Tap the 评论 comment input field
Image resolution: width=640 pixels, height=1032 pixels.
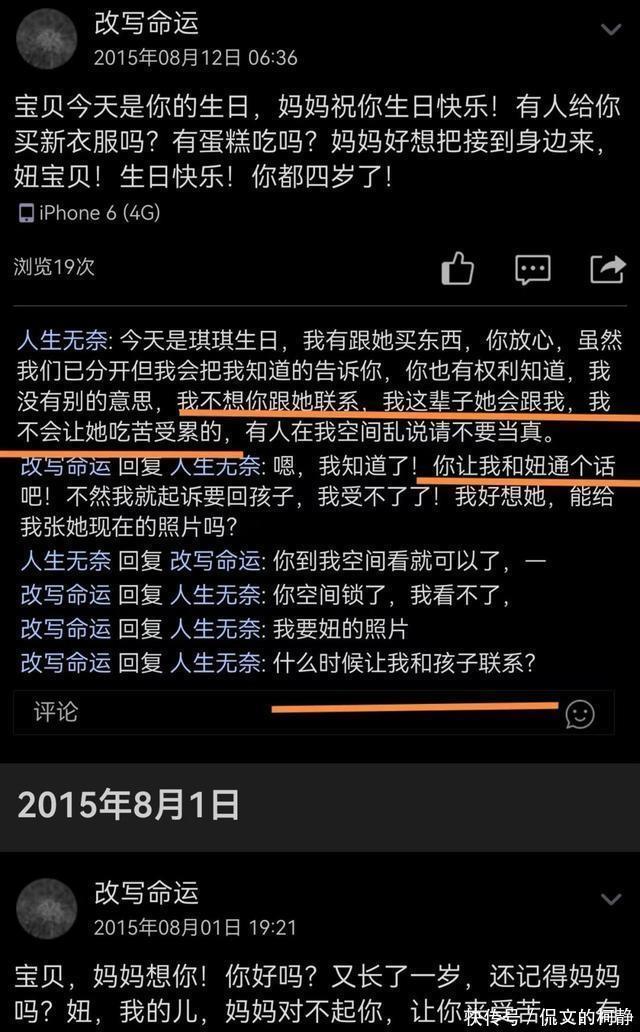click(280, 713)
